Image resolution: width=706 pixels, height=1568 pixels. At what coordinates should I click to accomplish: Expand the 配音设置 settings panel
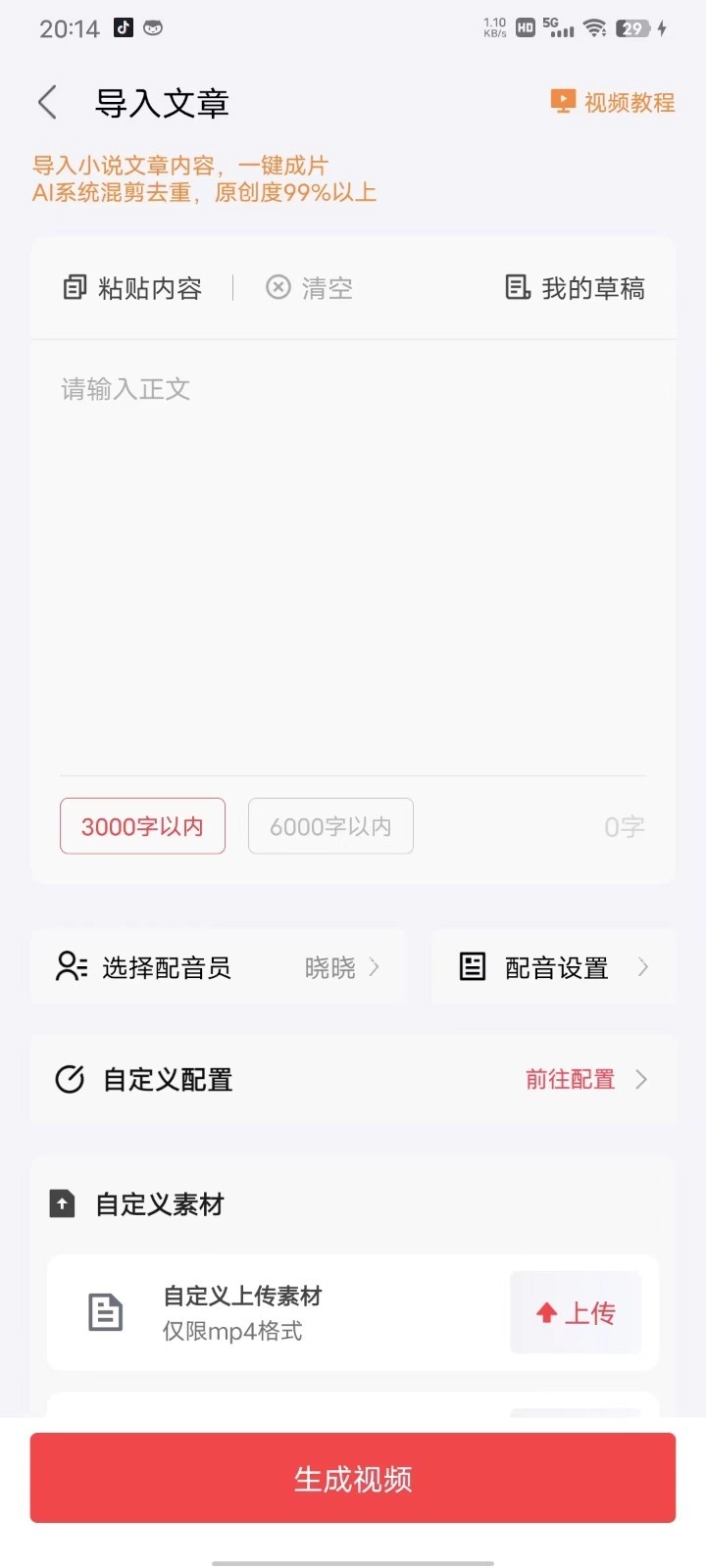(642, 966)
